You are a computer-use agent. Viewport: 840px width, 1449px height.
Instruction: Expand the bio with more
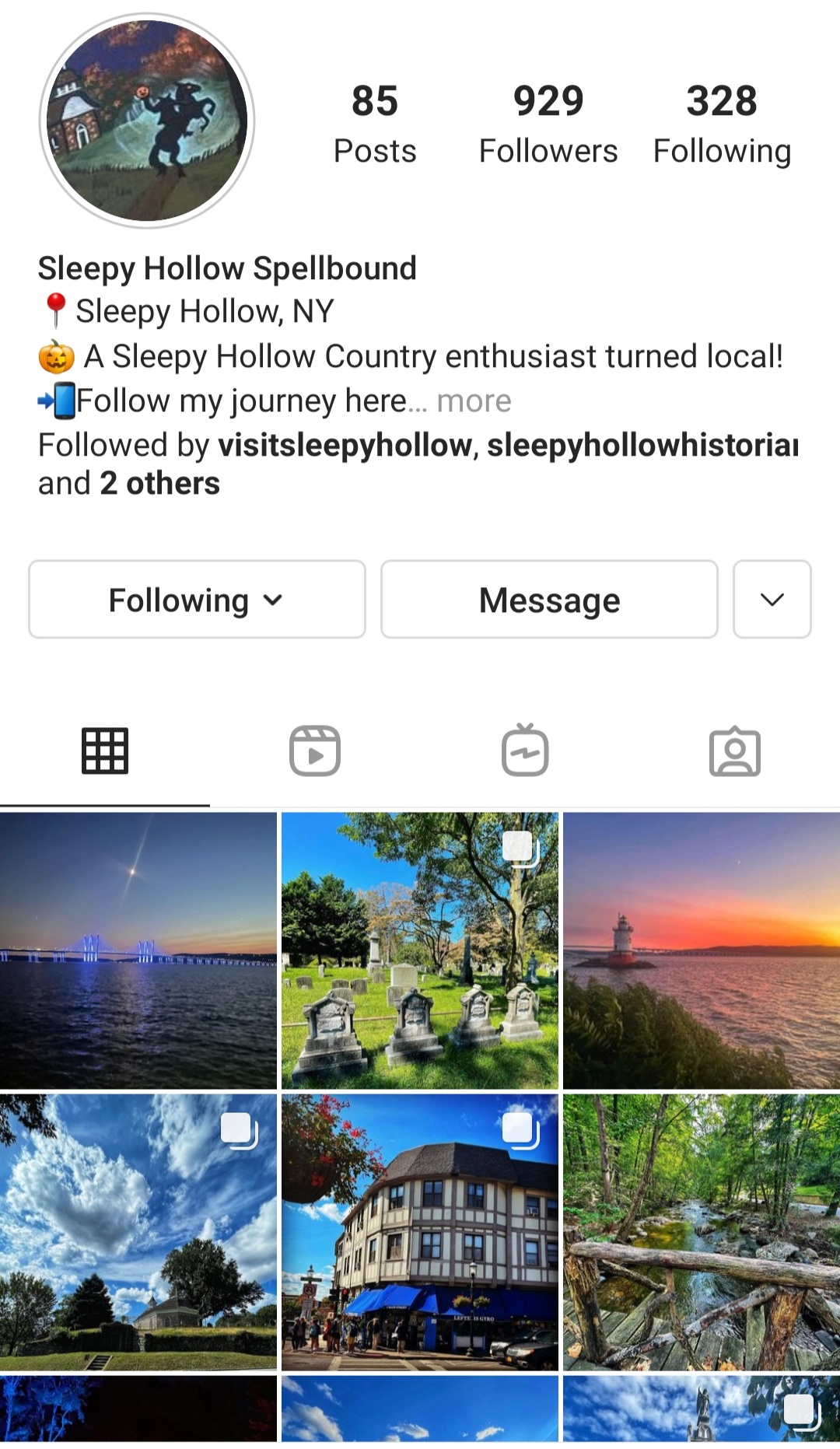click(474, 401)
